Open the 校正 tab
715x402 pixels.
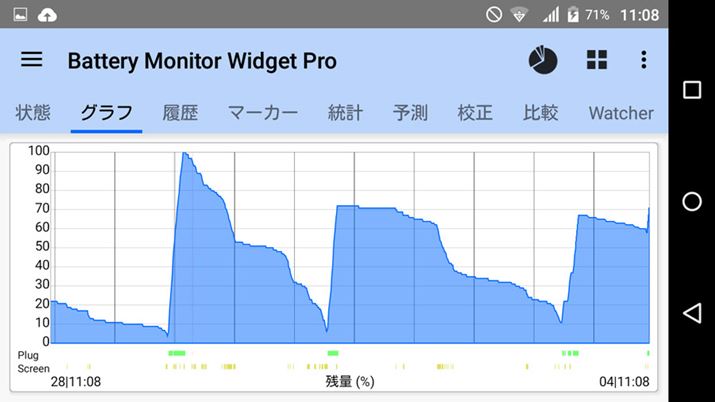475,113
